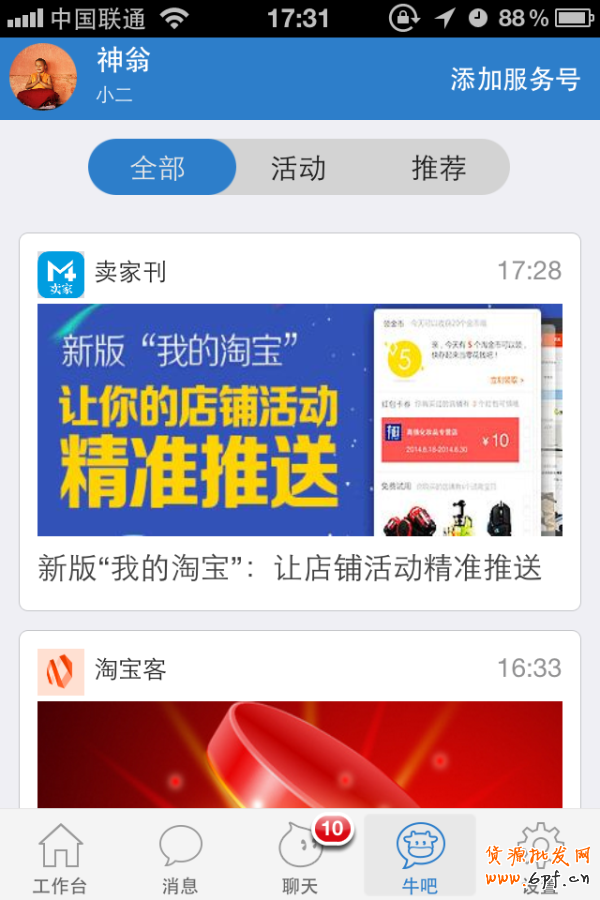This screenshot has height=900, width=600.
Task: Open the 卖家刊 article on 新版我的淘宝
Action: [300, 422]
